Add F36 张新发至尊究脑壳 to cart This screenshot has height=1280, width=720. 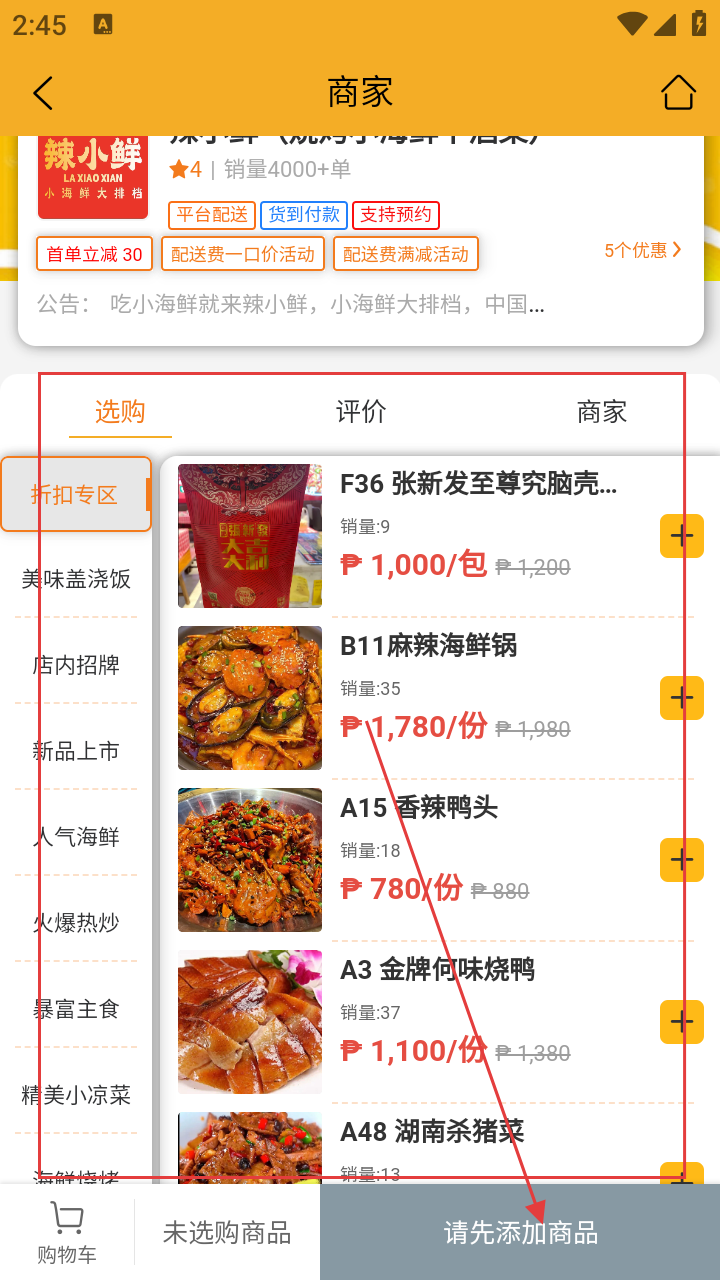[x=681, y=536]
